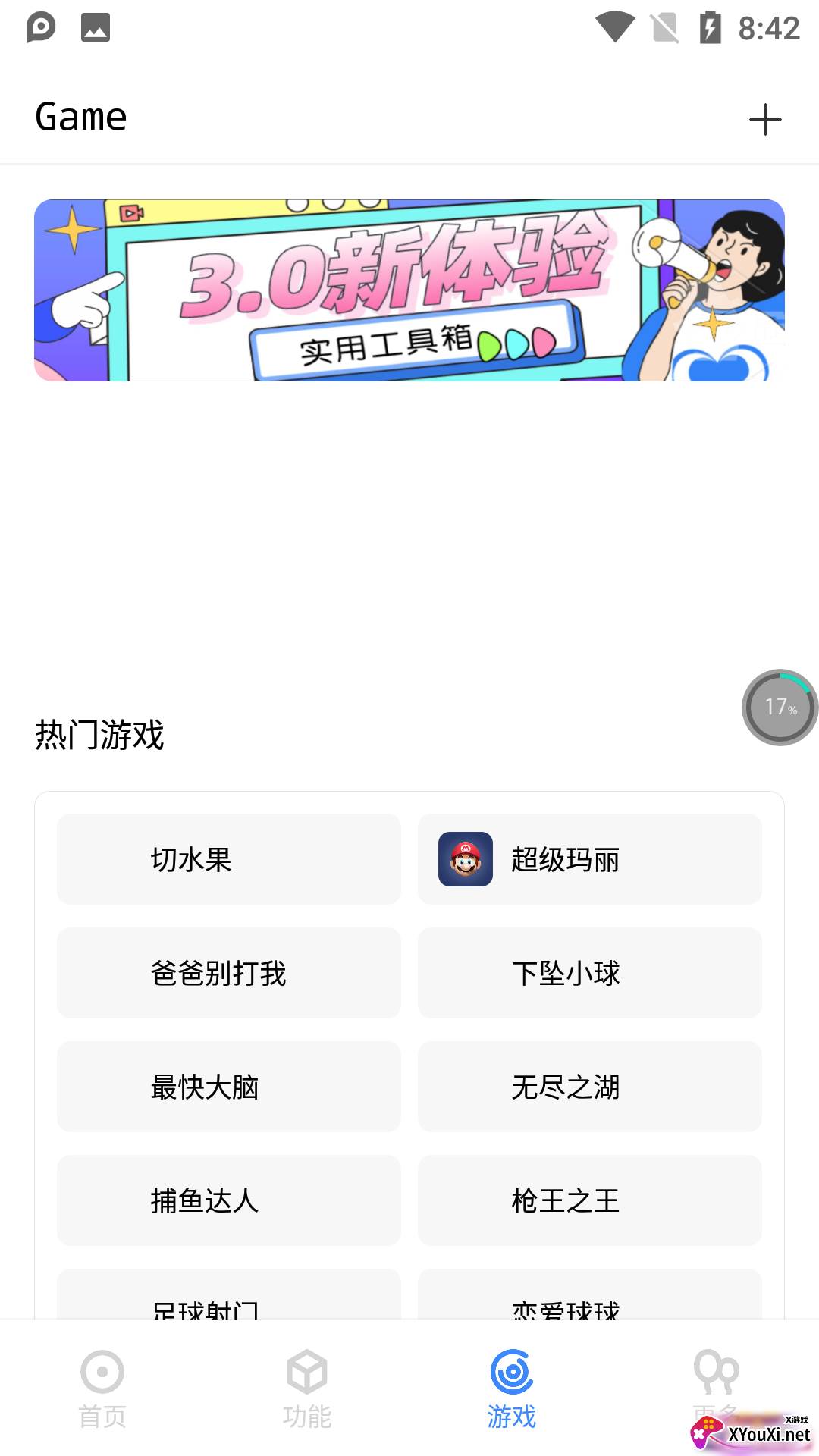Viewport: 819px width, 1456px height.
Task: Open the 最快大脑 brain game
Action: click(x=227, y=1087)
